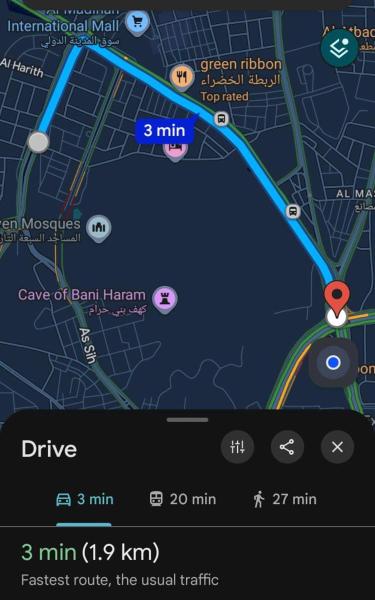
Task: Open the map layers button
Action: (339, 48)
